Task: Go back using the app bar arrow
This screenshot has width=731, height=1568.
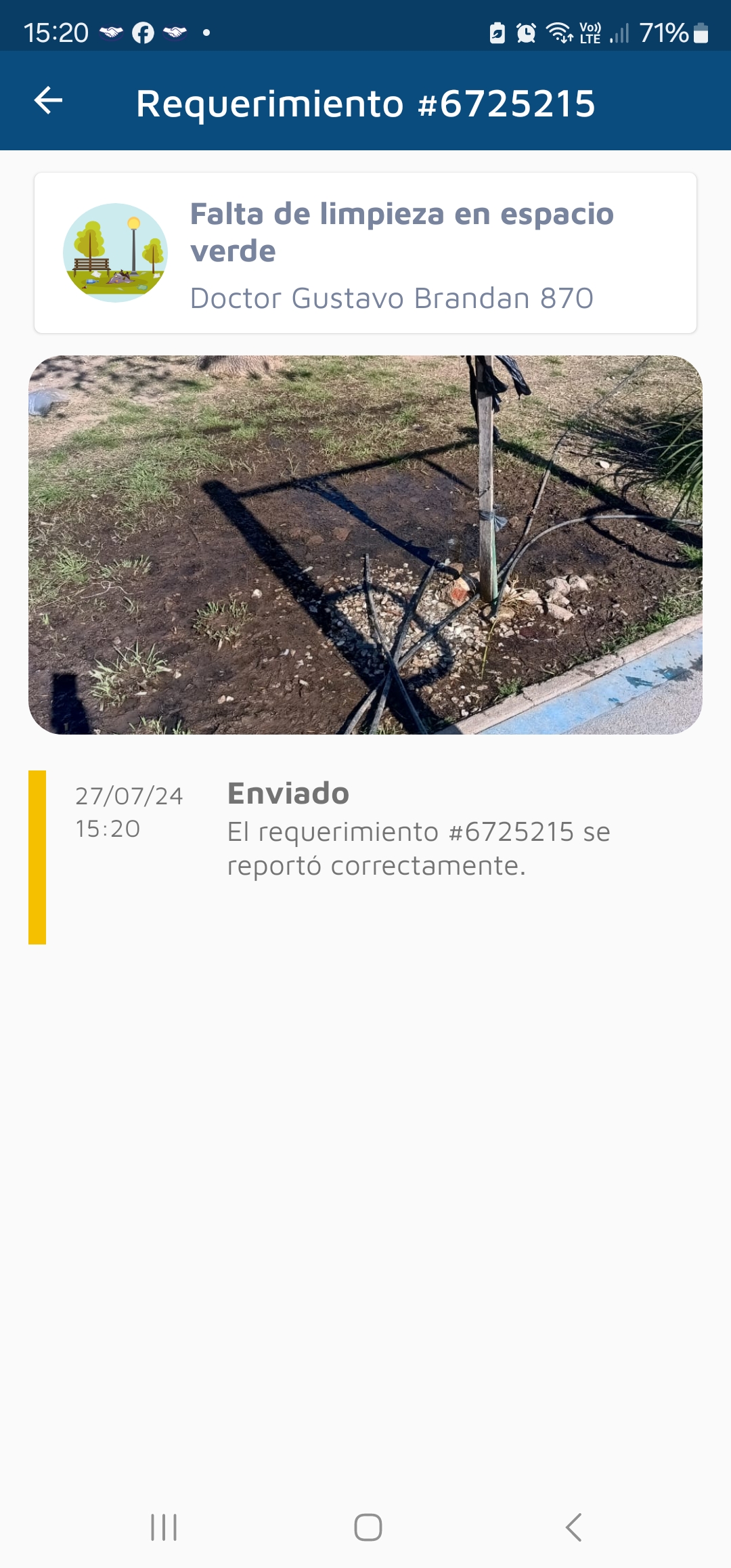Action: coord(49,102)
